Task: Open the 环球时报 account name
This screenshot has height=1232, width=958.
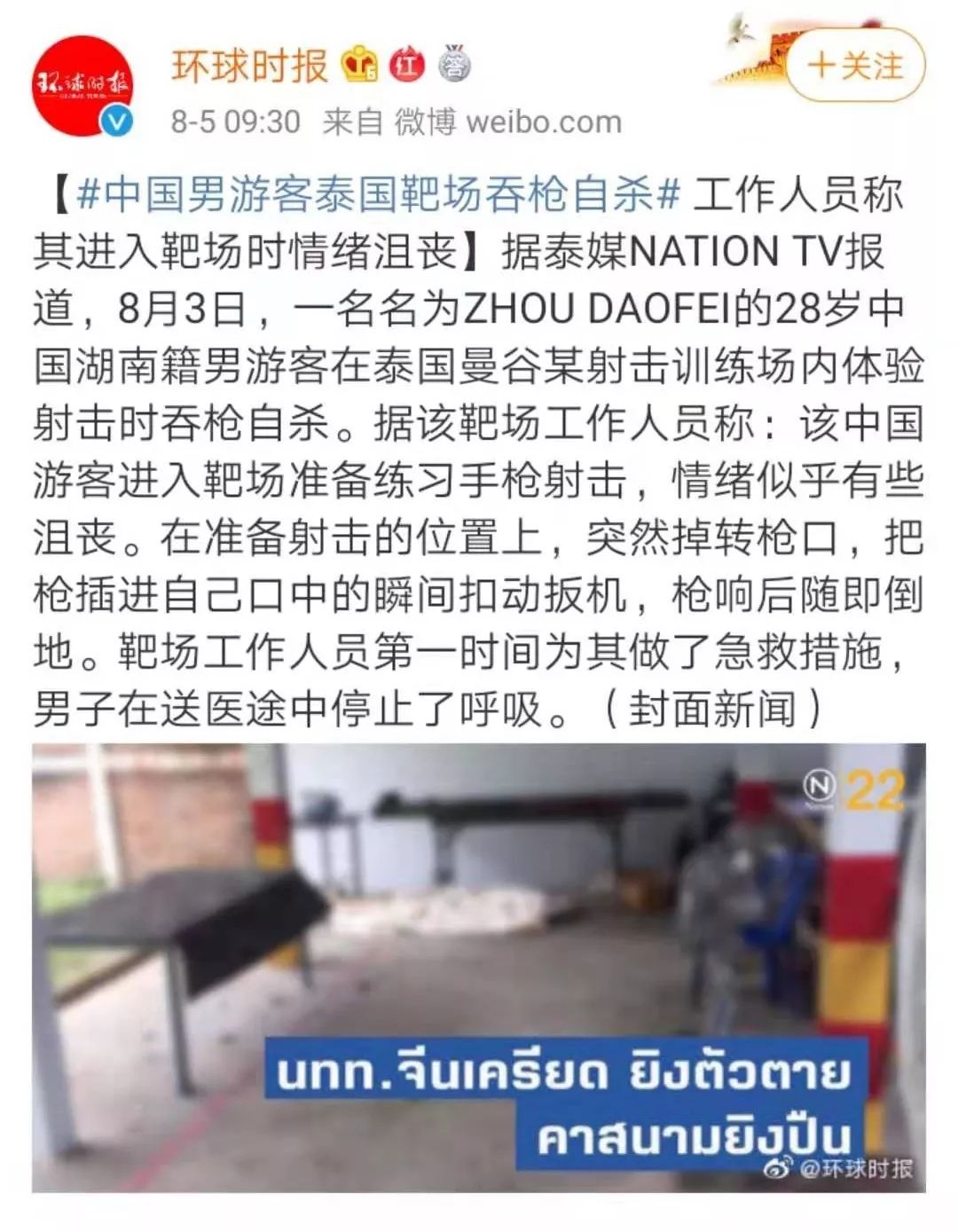Action: pyautogui.click(x=250, y=66)
